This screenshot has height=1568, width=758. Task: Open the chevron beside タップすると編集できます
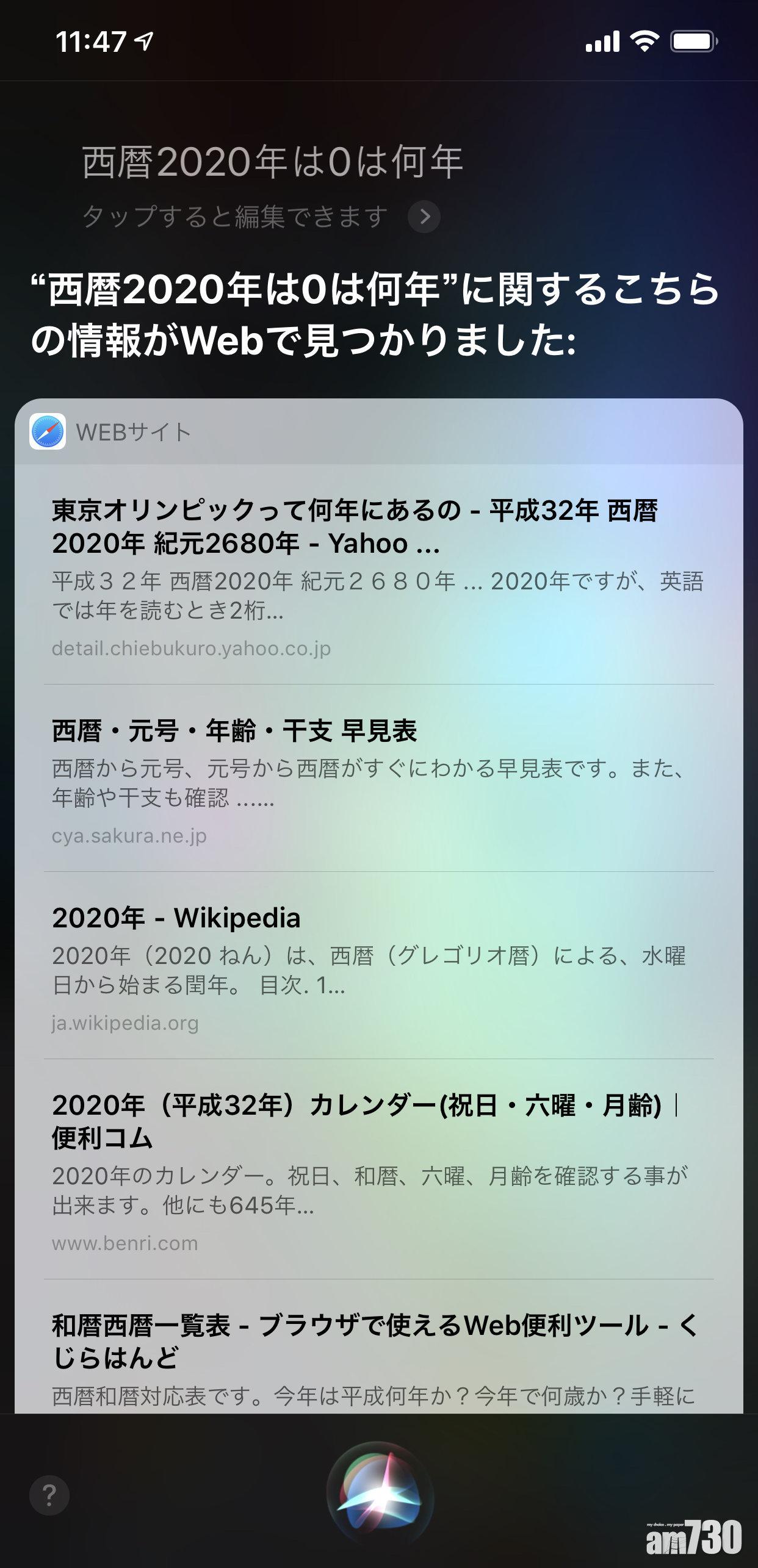point(424,217)
